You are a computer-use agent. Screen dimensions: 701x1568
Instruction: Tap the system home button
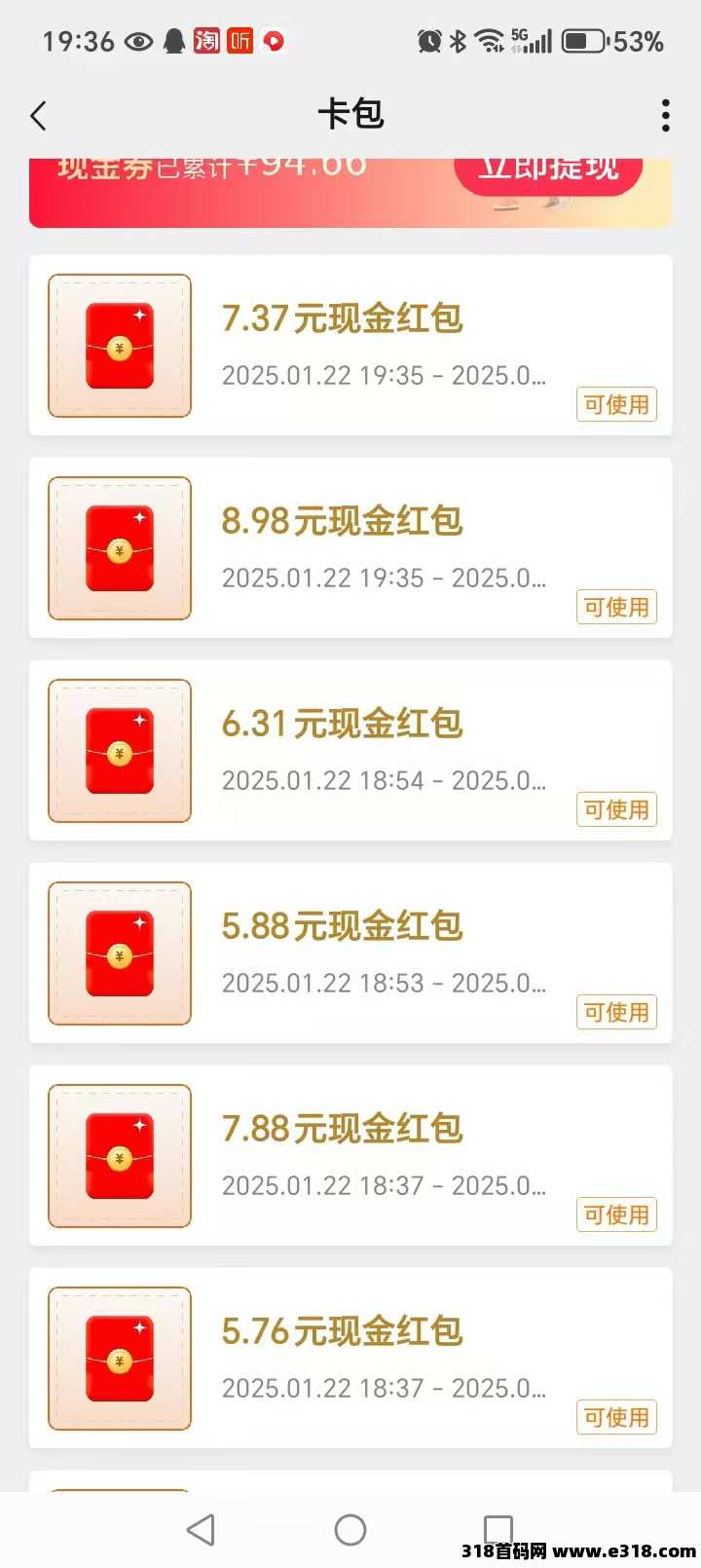coord(350,1530)
